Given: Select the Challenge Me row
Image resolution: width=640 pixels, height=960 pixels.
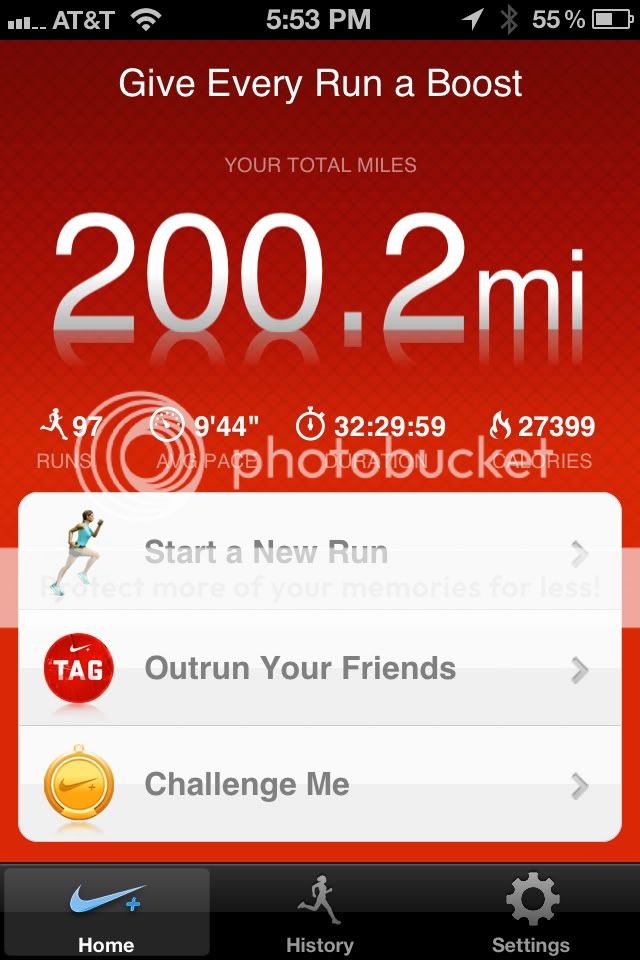Looking at the screenshot, I should (320, 784).
